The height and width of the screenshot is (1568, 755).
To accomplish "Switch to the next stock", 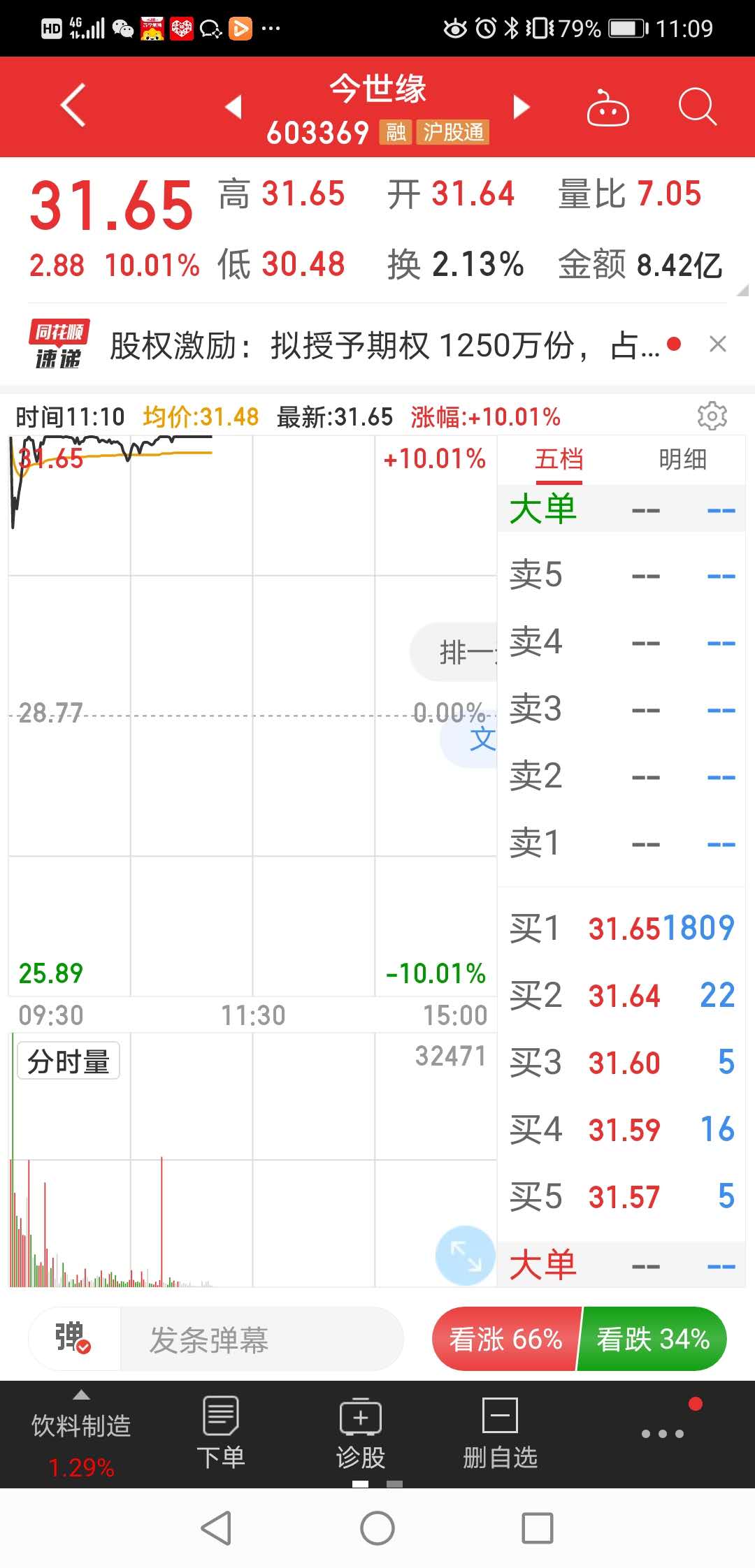I will click(522, 107).
